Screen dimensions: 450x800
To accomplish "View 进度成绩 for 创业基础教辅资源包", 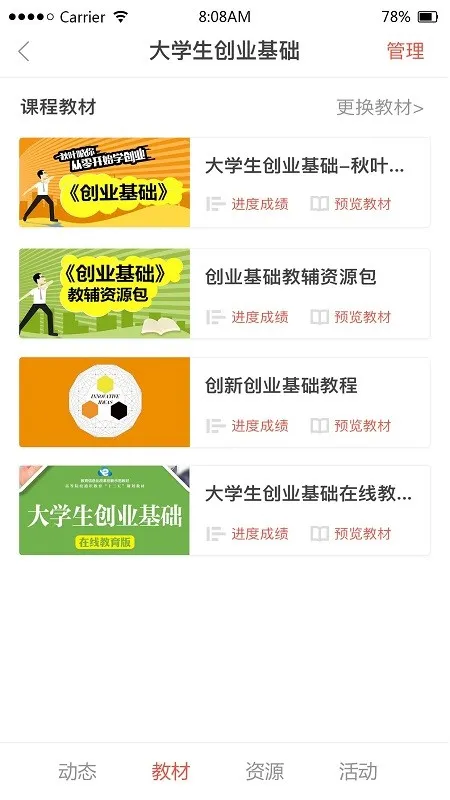I will pyautogui.click(x=247, y=317).
